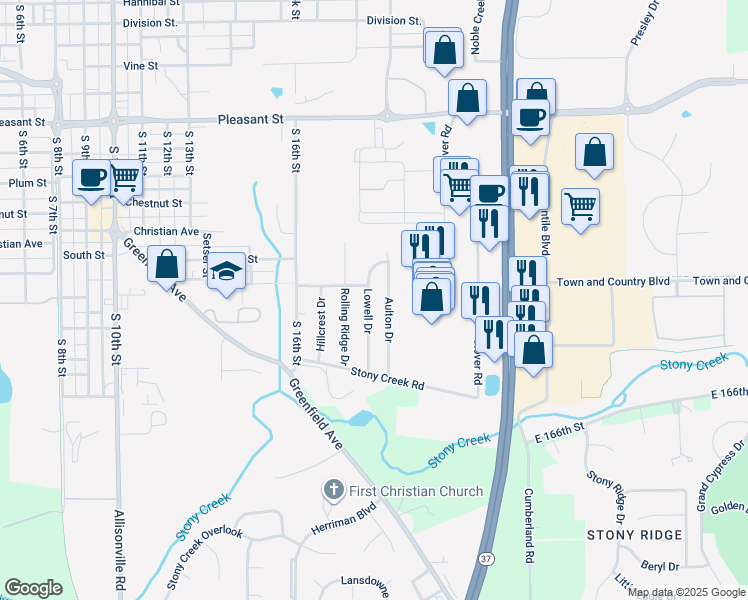Open the graduation cap school marker

tap(227, 270)
